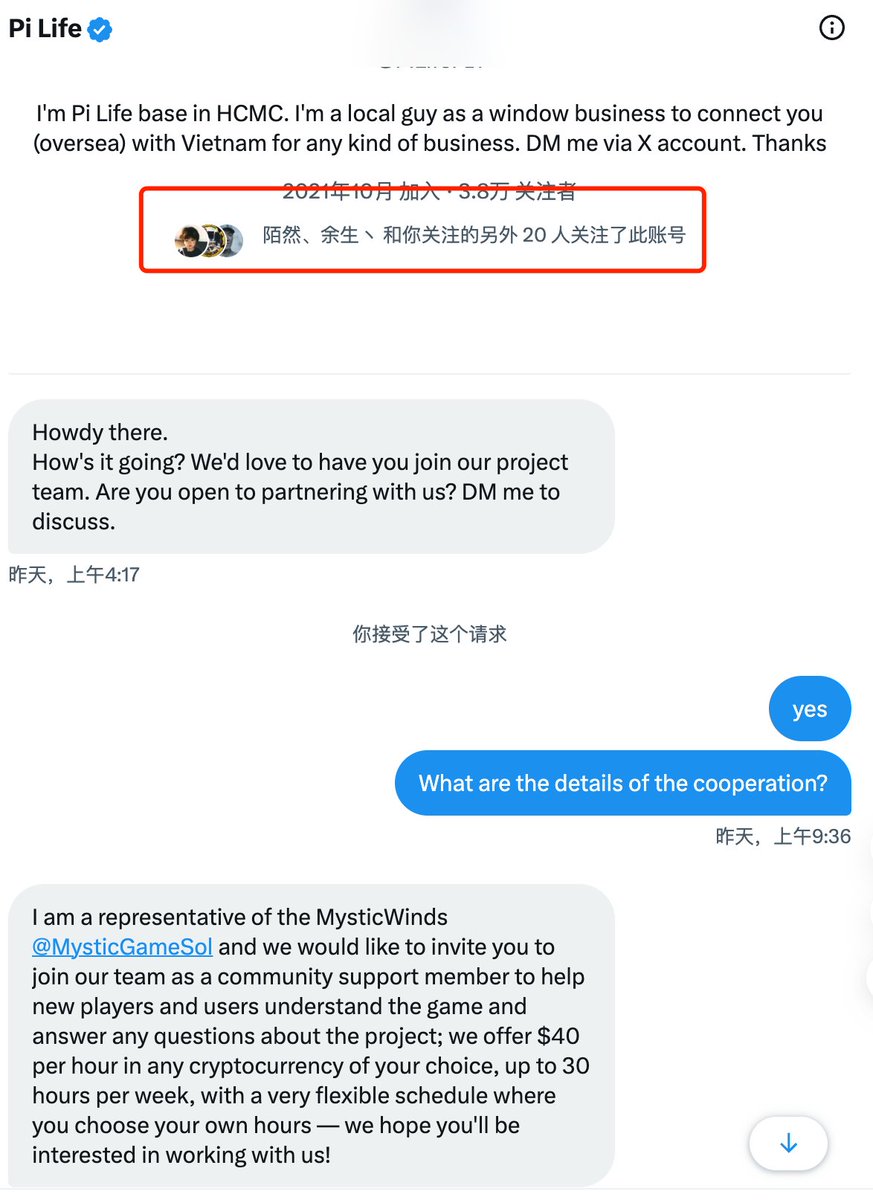Open the Pi Life profile header
The image size is (873, 1200).
coord(45,29)
